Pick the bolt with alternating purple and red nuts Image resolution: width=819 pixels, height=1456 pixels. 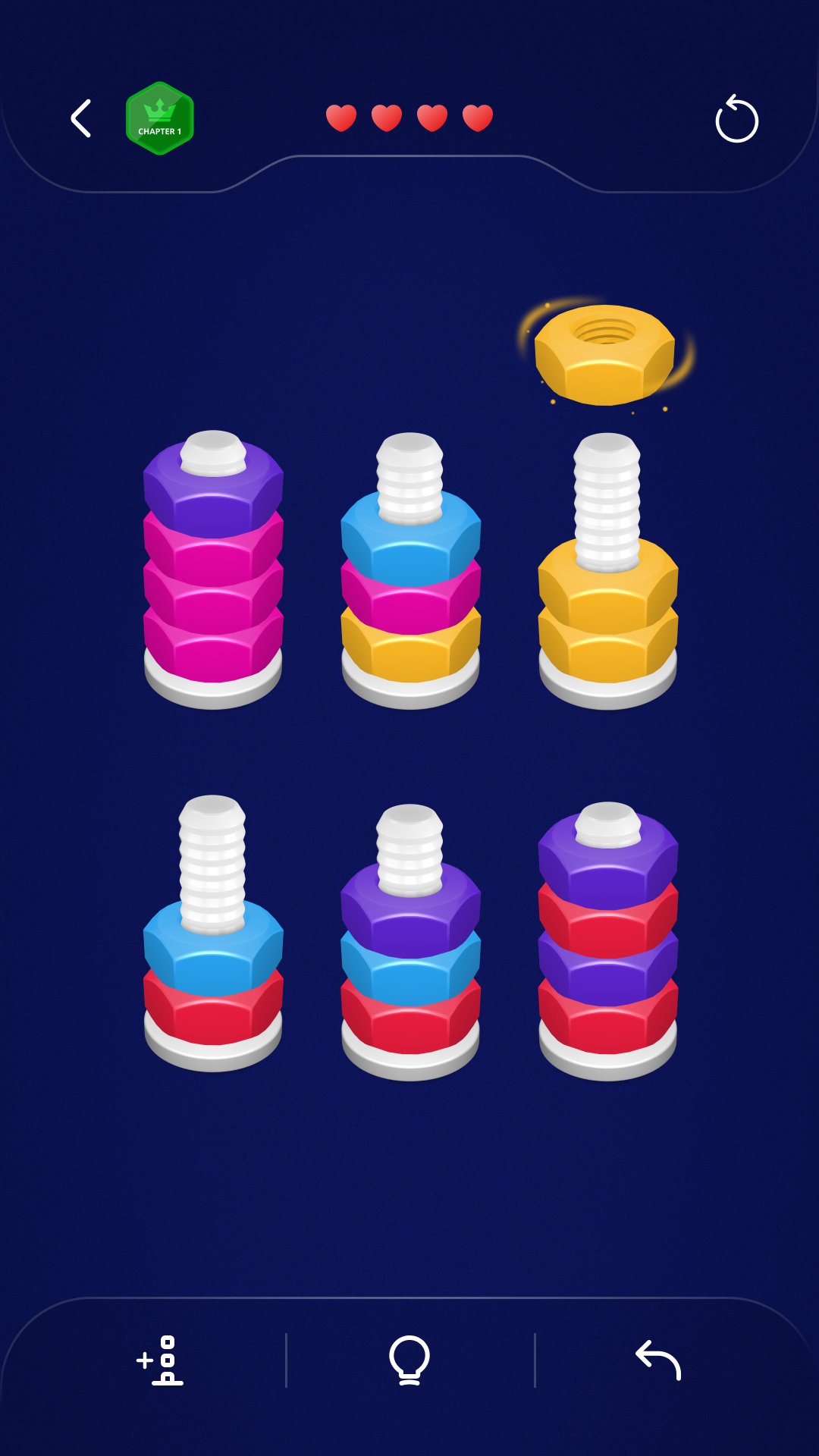607,940
